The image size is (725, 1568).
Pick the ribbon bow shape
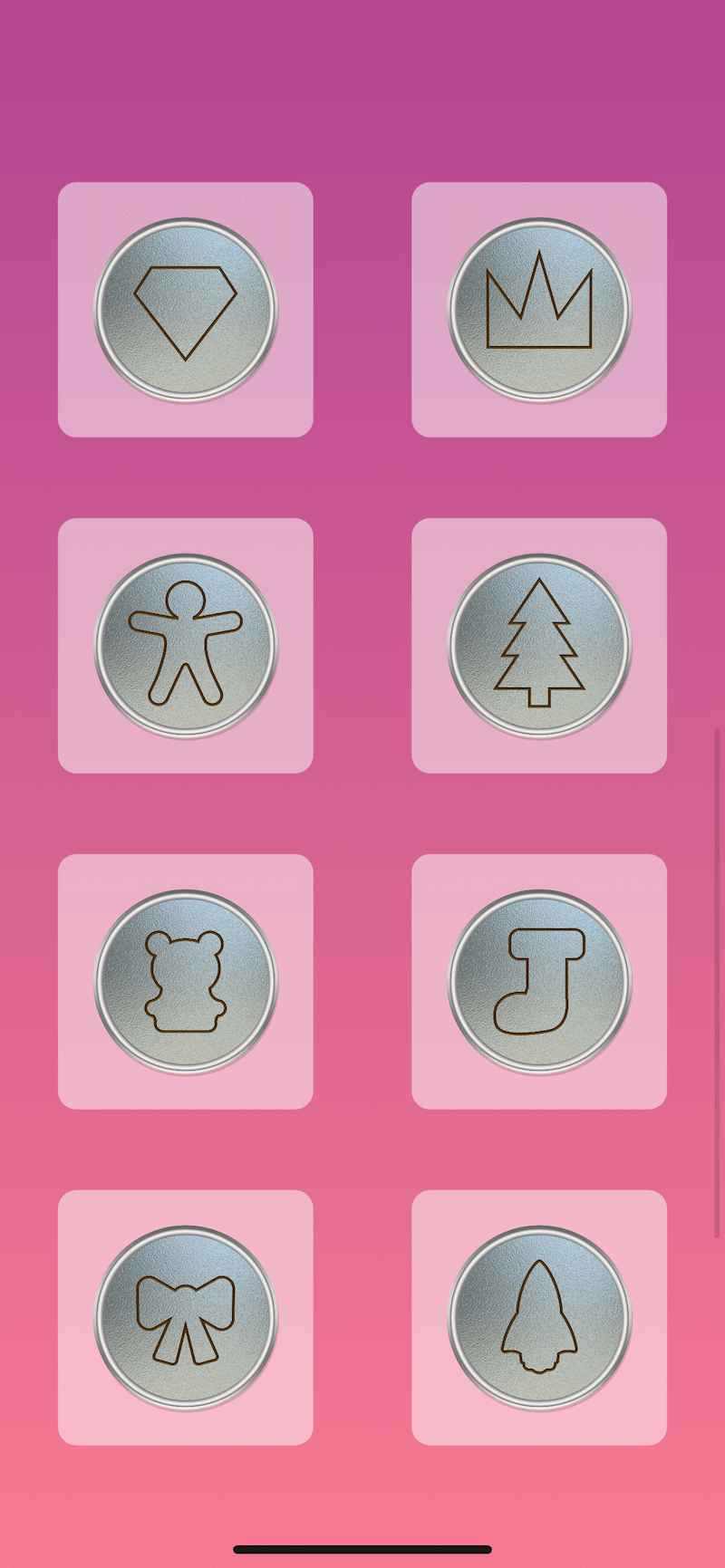[x=186, y=1318]
